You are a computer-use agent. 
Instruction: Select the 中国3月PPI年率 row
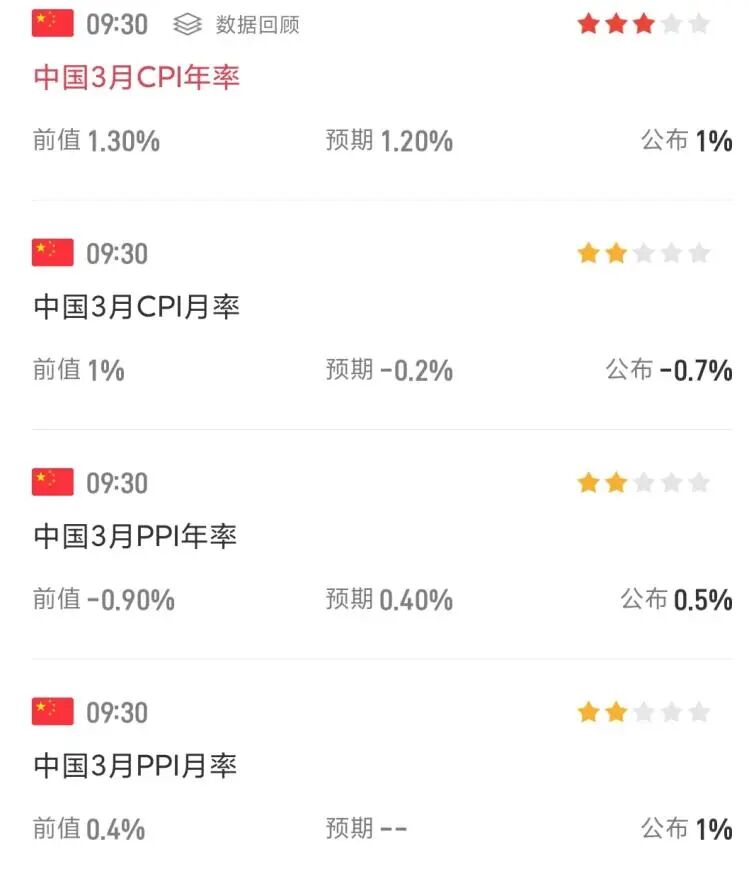pyautogui.click(x=135, y=537)
